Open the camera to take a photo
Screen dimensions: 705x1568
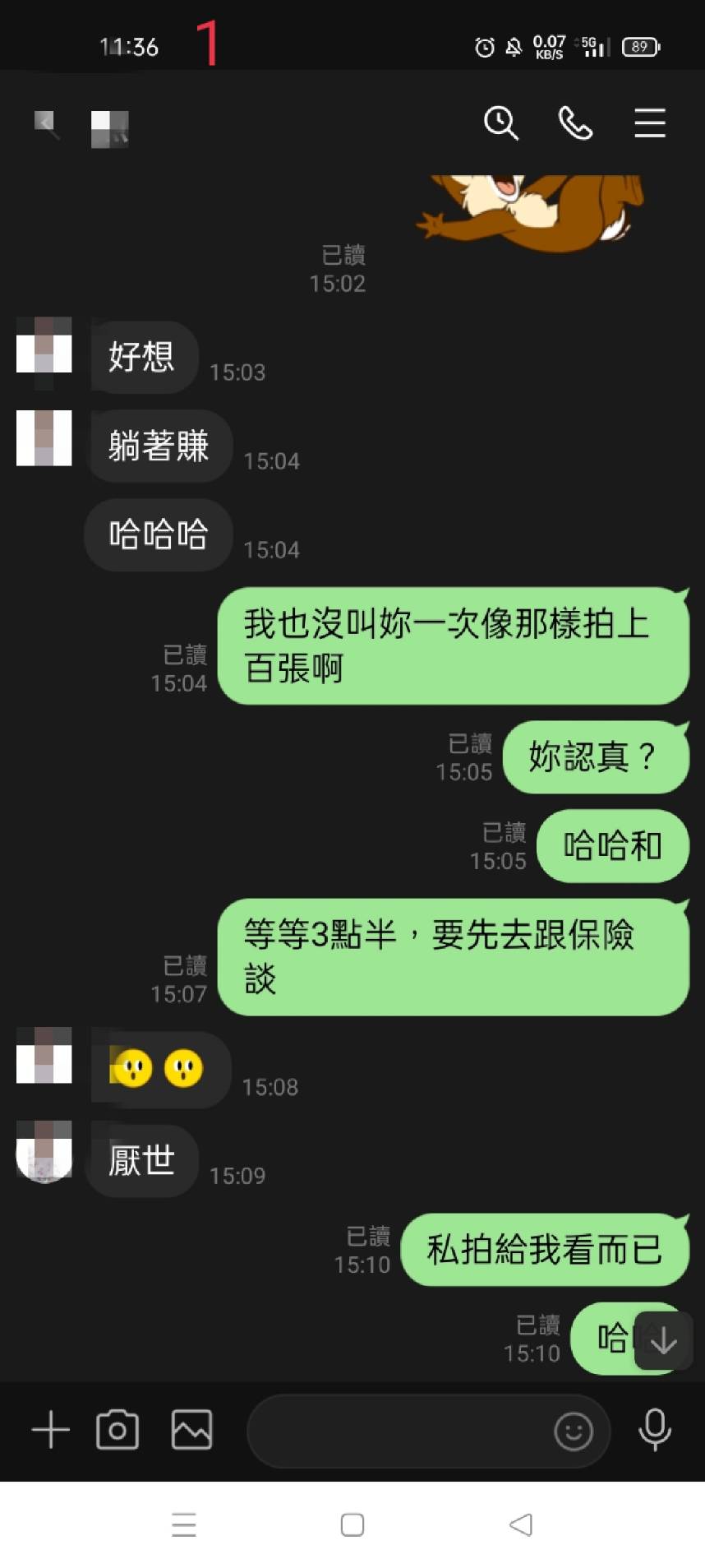pyautogui.click(x=117, y=1430)
